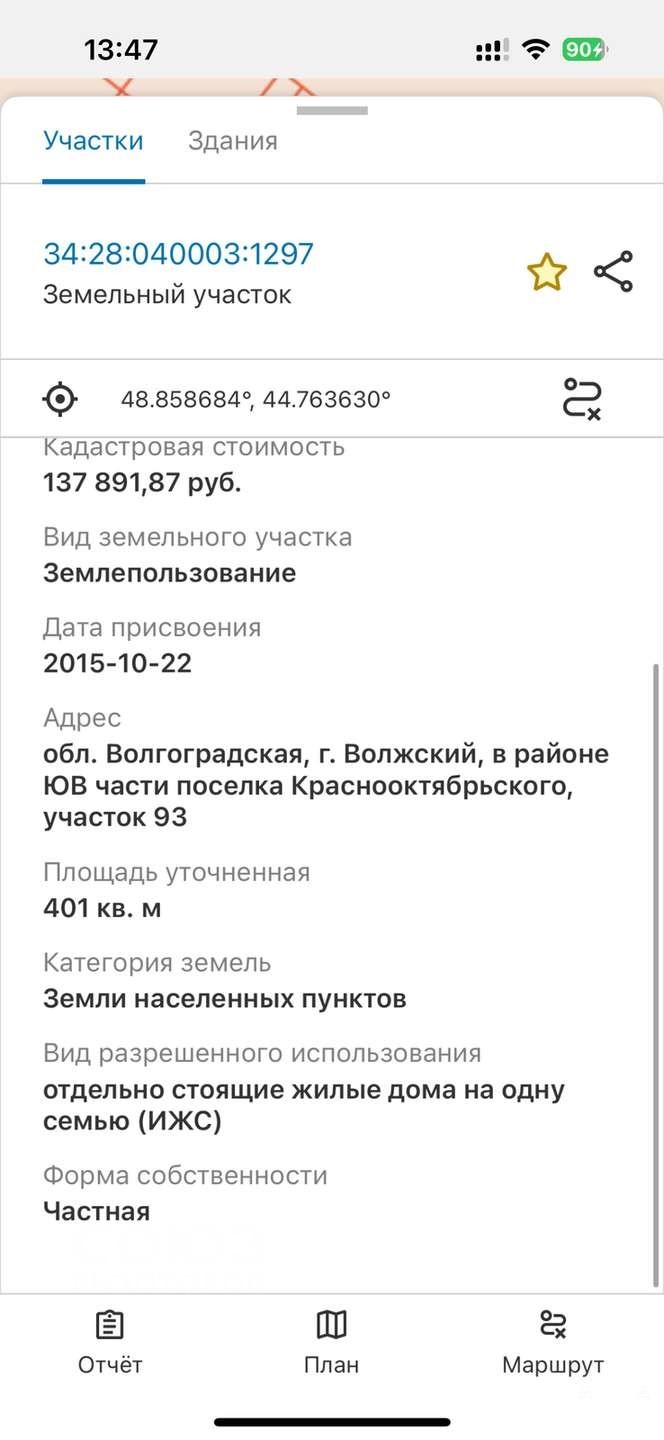Open cadastral number 34:28:040003:1297 link
This screenshot has width=664, height=1440.
pos(178,253)
